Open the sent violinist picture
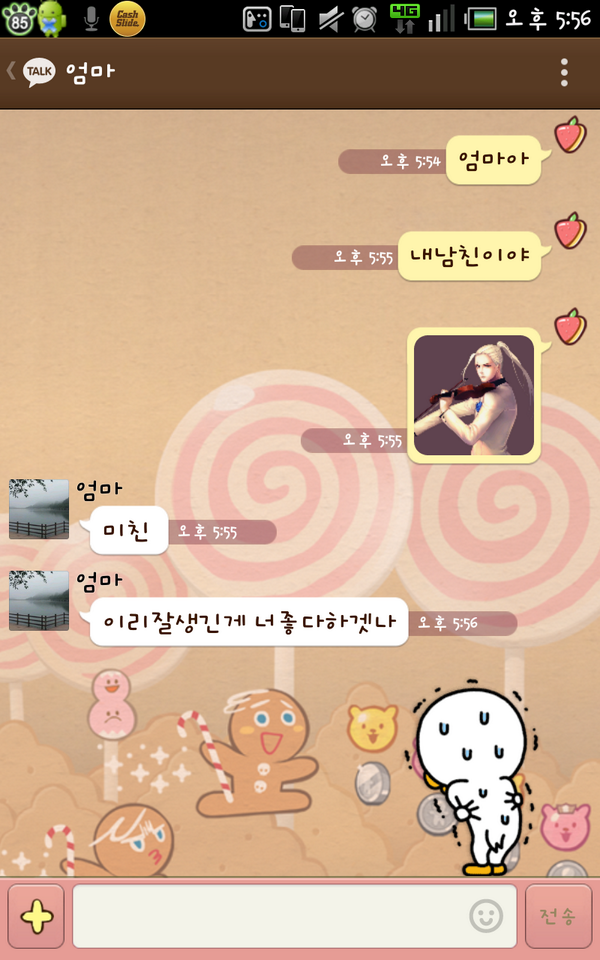Viewport: 600px width, 960px height. (474, 395)
